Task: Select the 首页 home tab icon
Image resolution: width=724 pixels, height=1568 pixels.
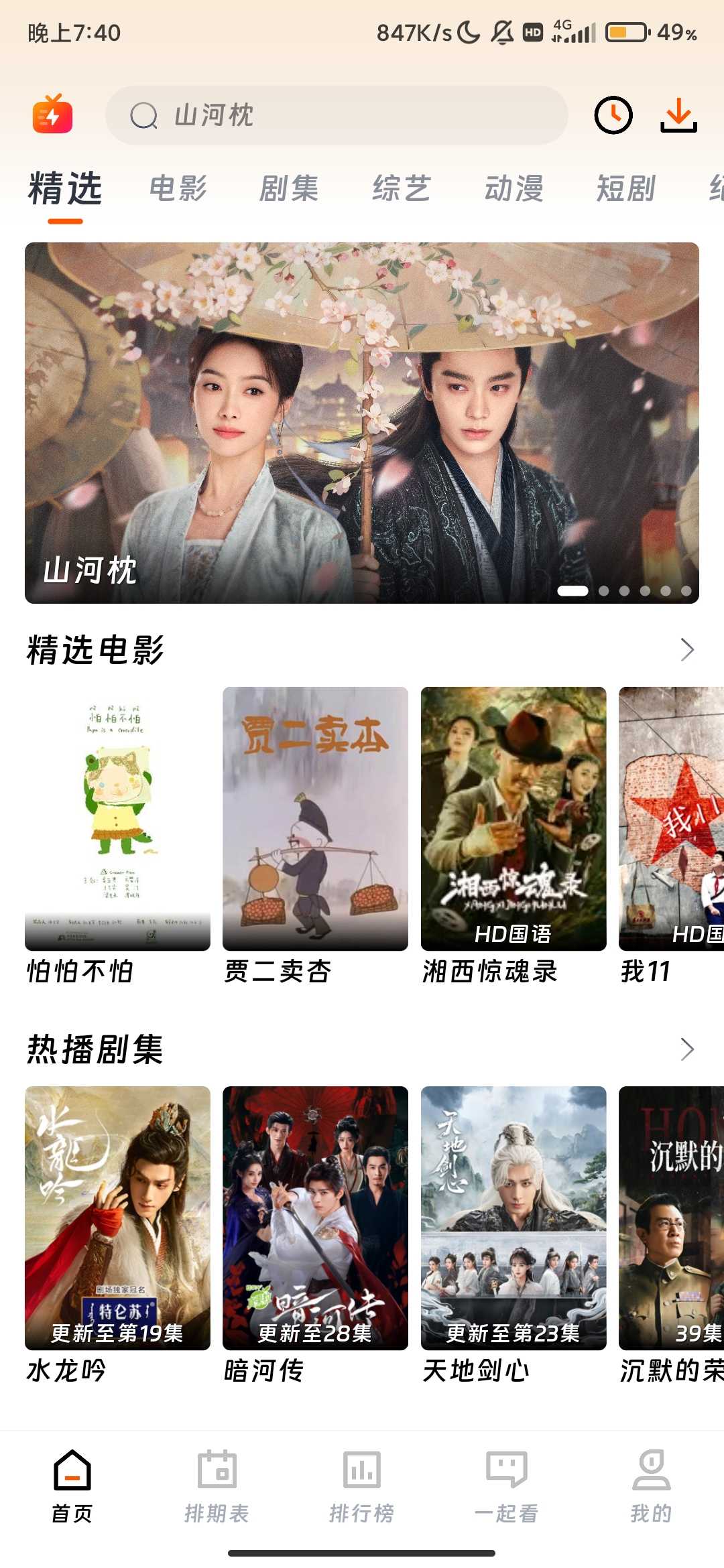Action: [72, 1469]
